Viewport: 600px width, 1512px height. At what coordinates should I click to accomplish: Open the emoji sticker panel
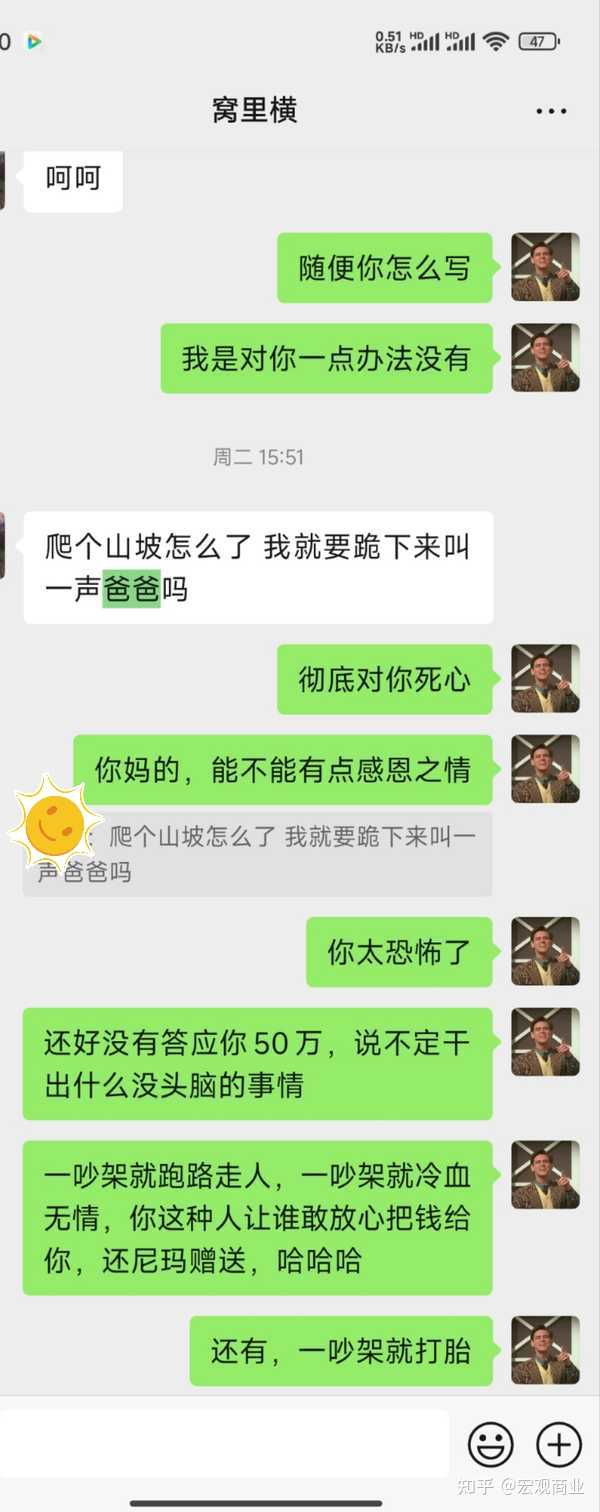(491, 1444)
